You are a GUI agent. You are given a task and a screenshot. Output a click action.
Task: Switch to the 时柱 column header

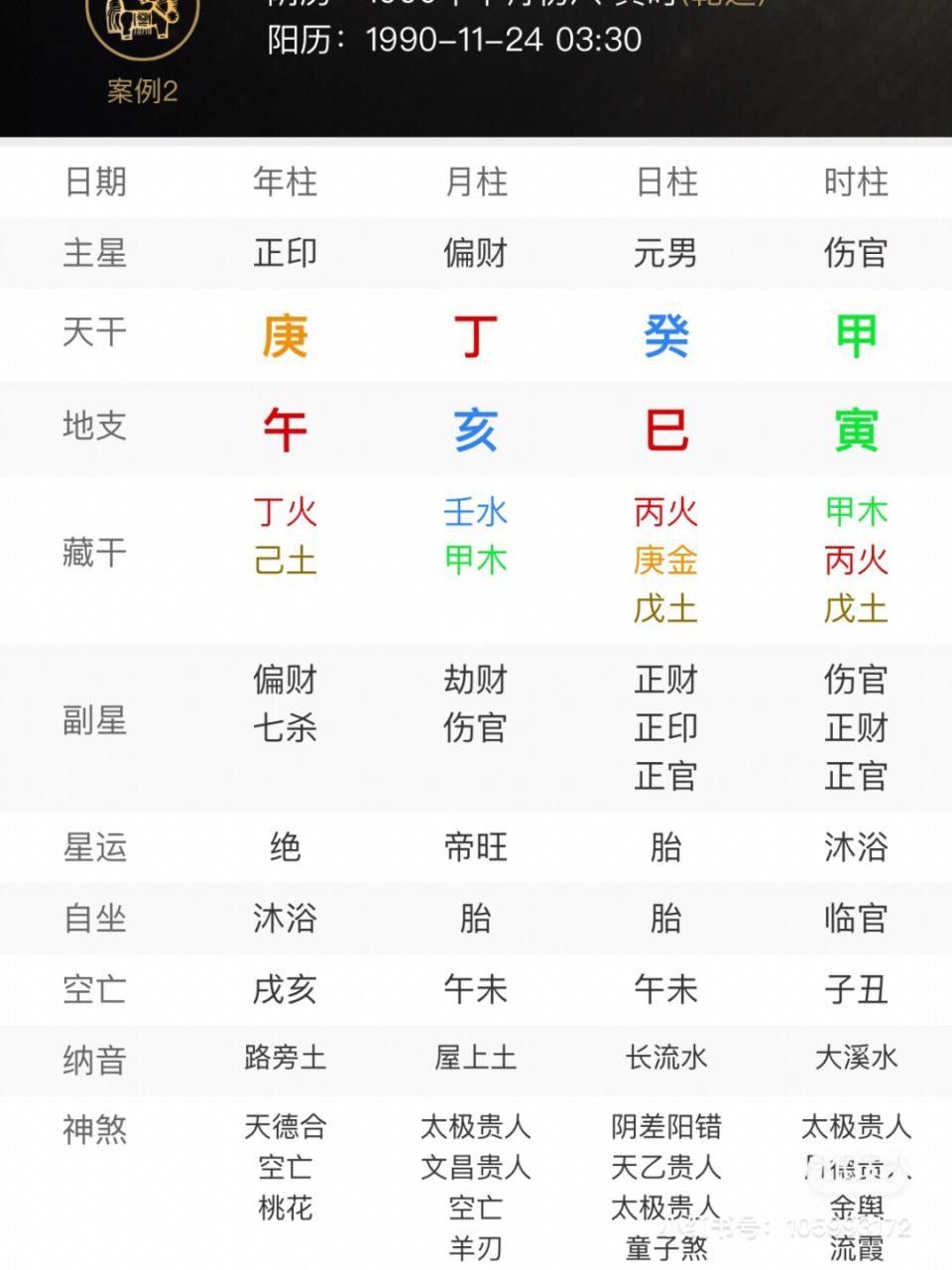854,182
